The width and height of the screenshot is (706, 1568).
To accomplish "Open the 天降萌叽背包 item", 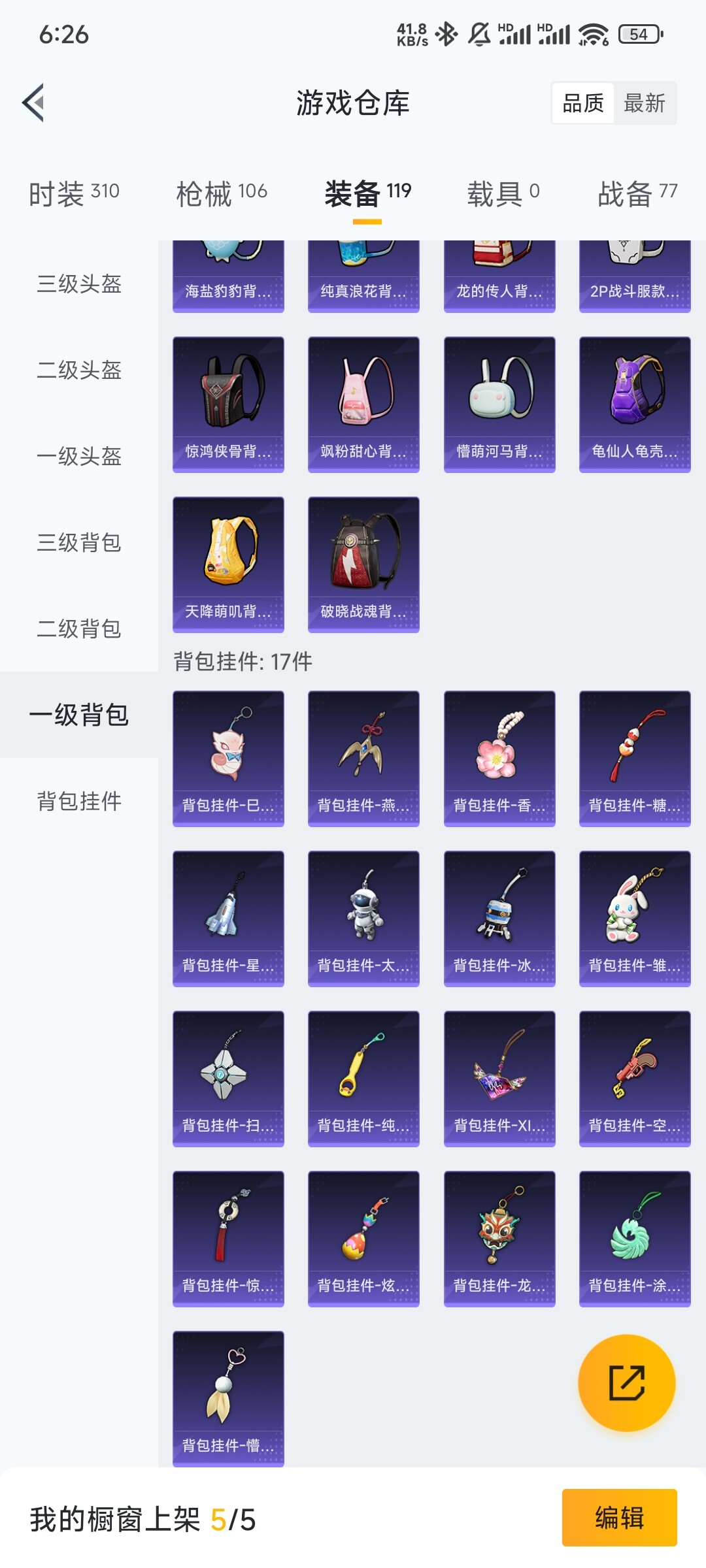I will click(x=228, y=564).
